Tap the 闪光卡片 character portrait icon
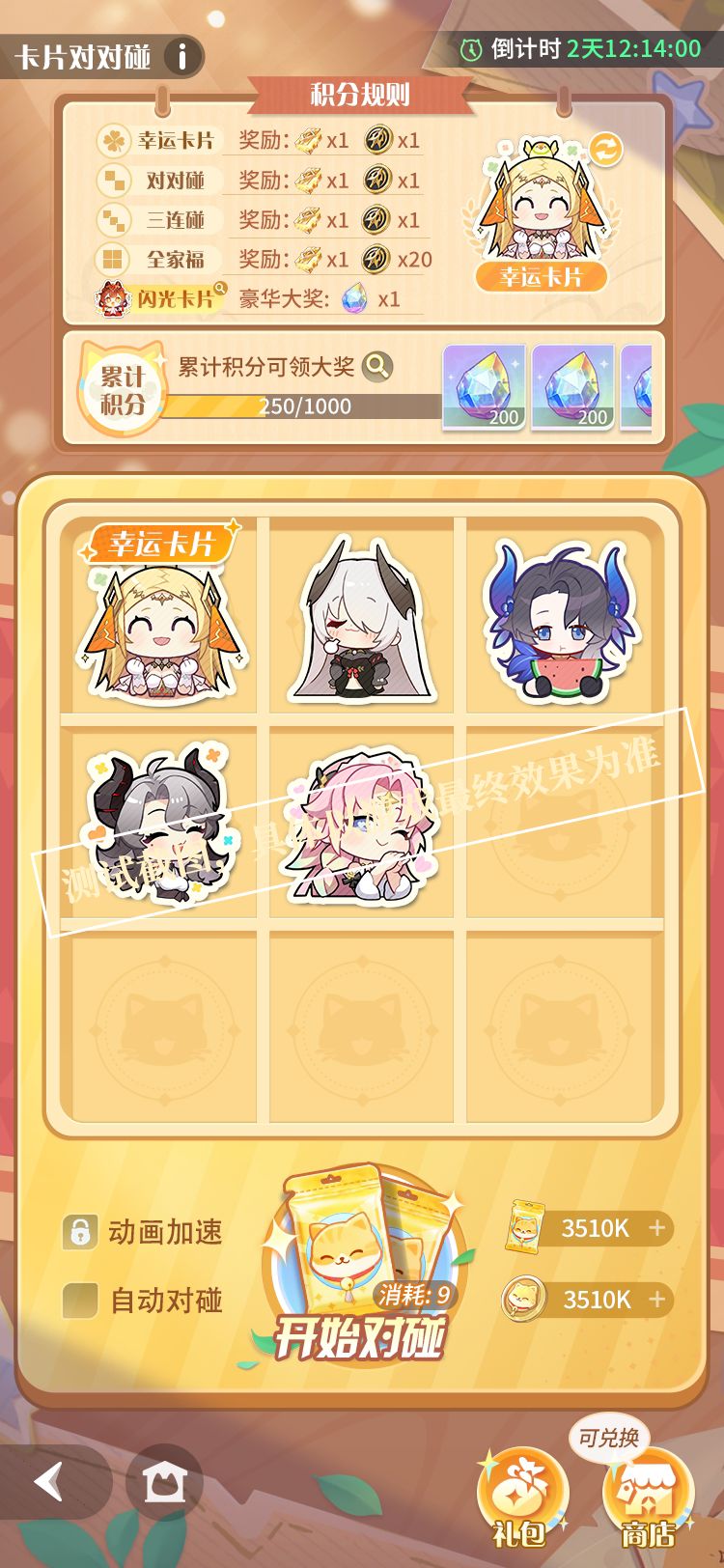 tap(111, 298)
